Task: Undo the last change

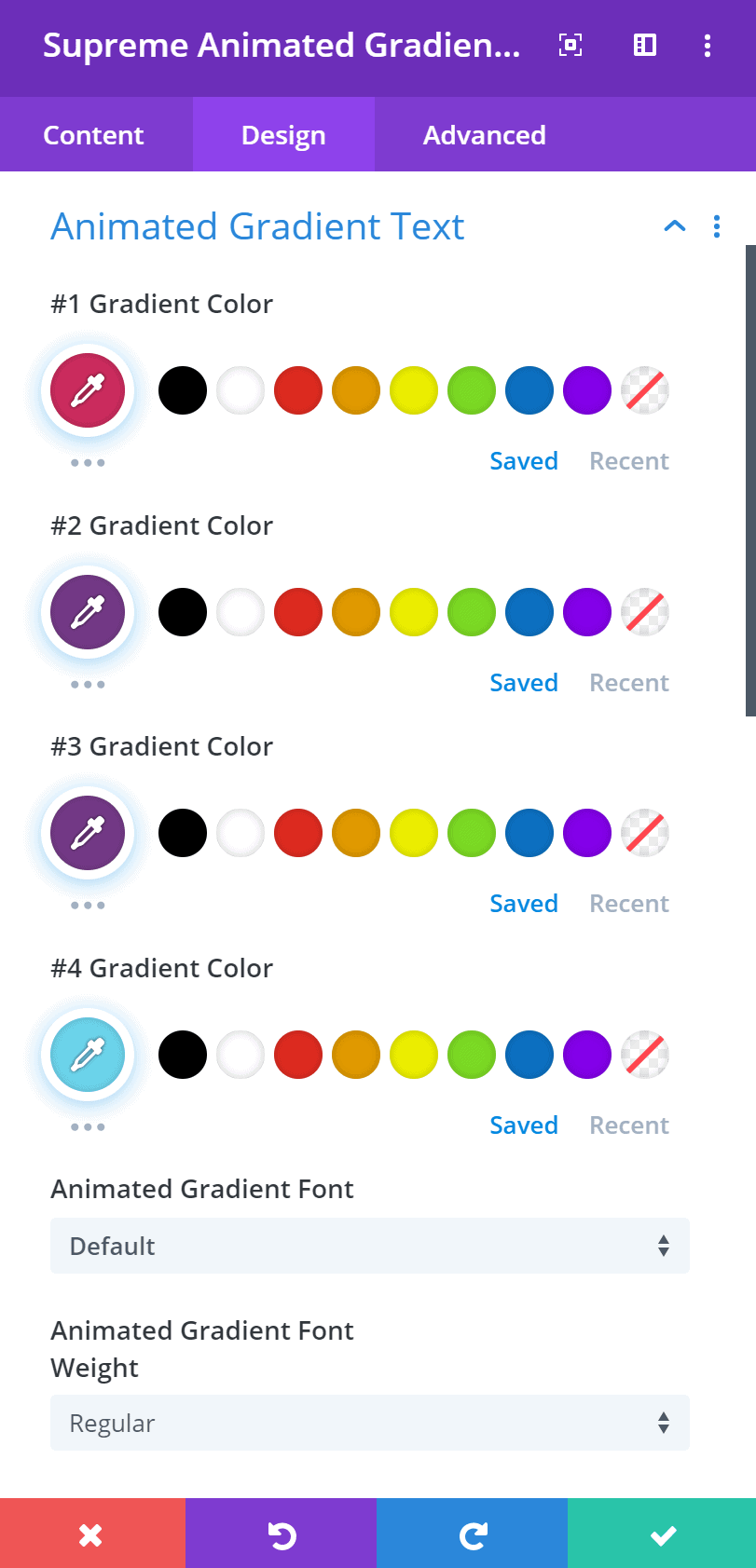Action: pyautogui.click(x=282, y=1534)
